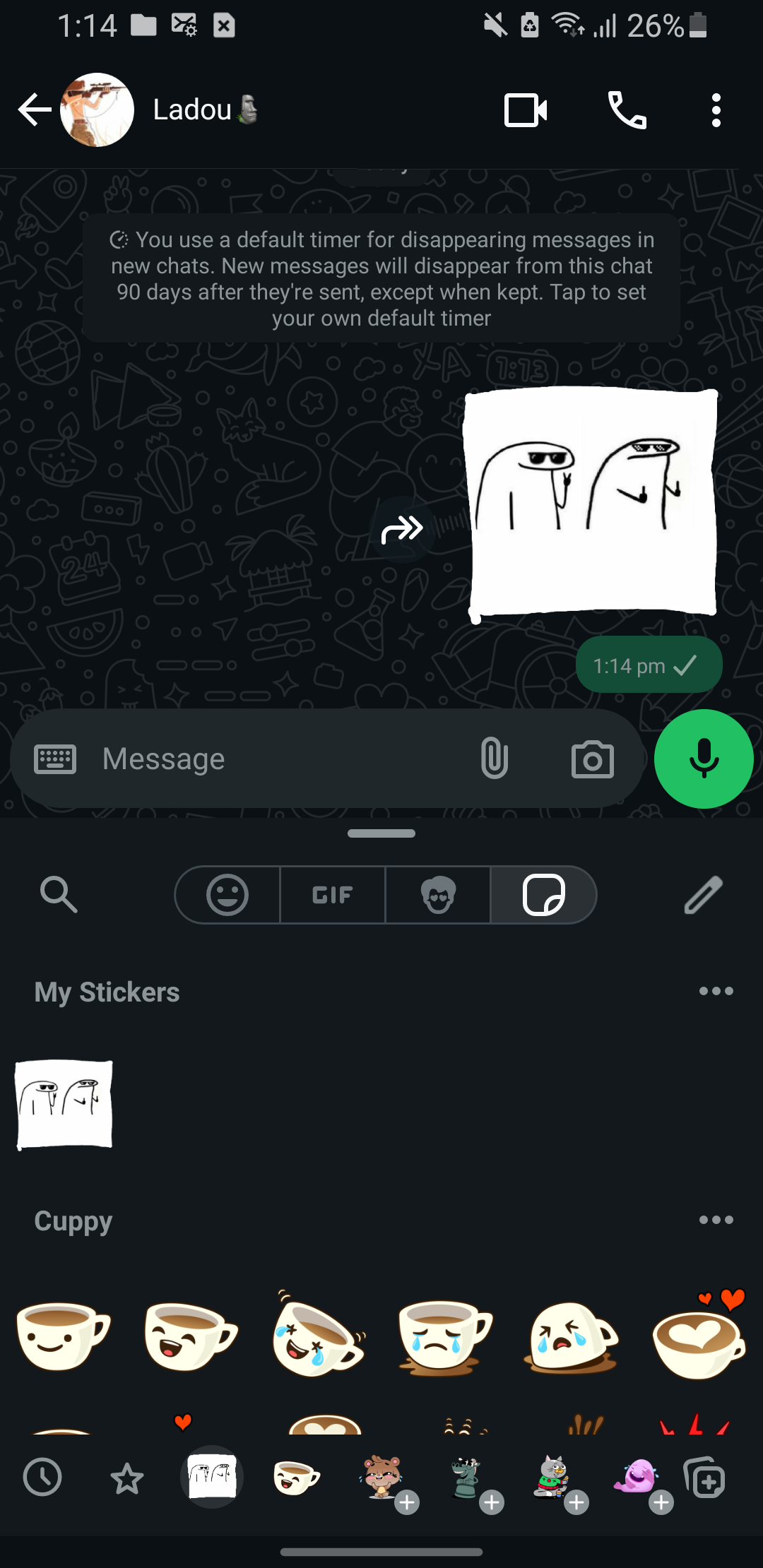Open the disappearing messages timer notice

tap(381, 278)
